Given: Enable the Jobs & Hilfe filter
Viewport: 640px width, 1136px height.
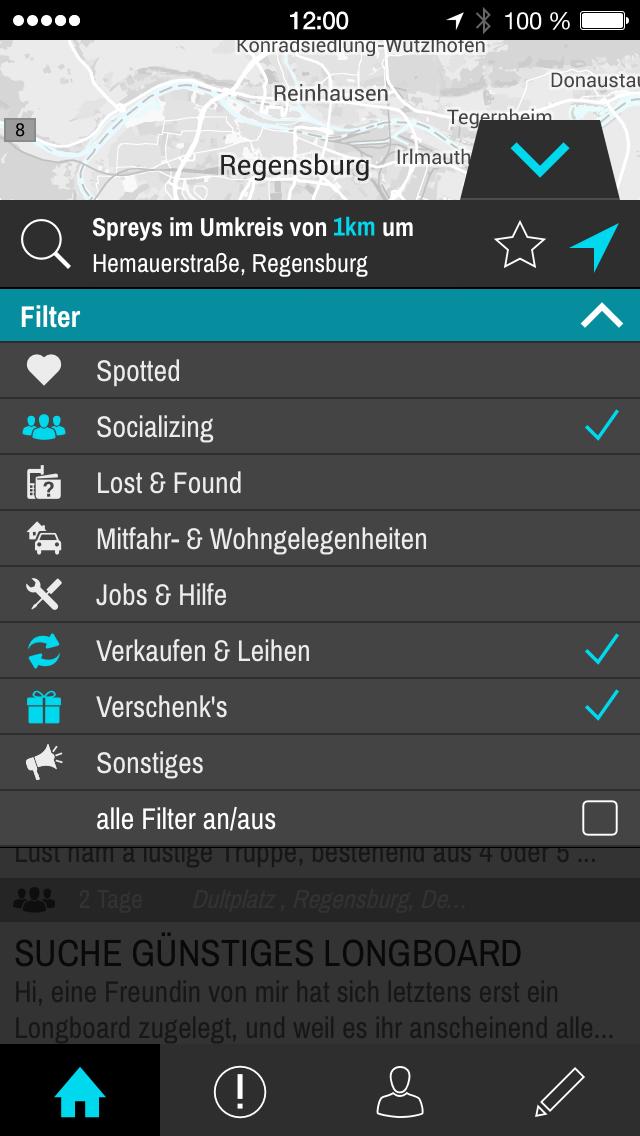Looking at the screenshot, I should point(320,595).
